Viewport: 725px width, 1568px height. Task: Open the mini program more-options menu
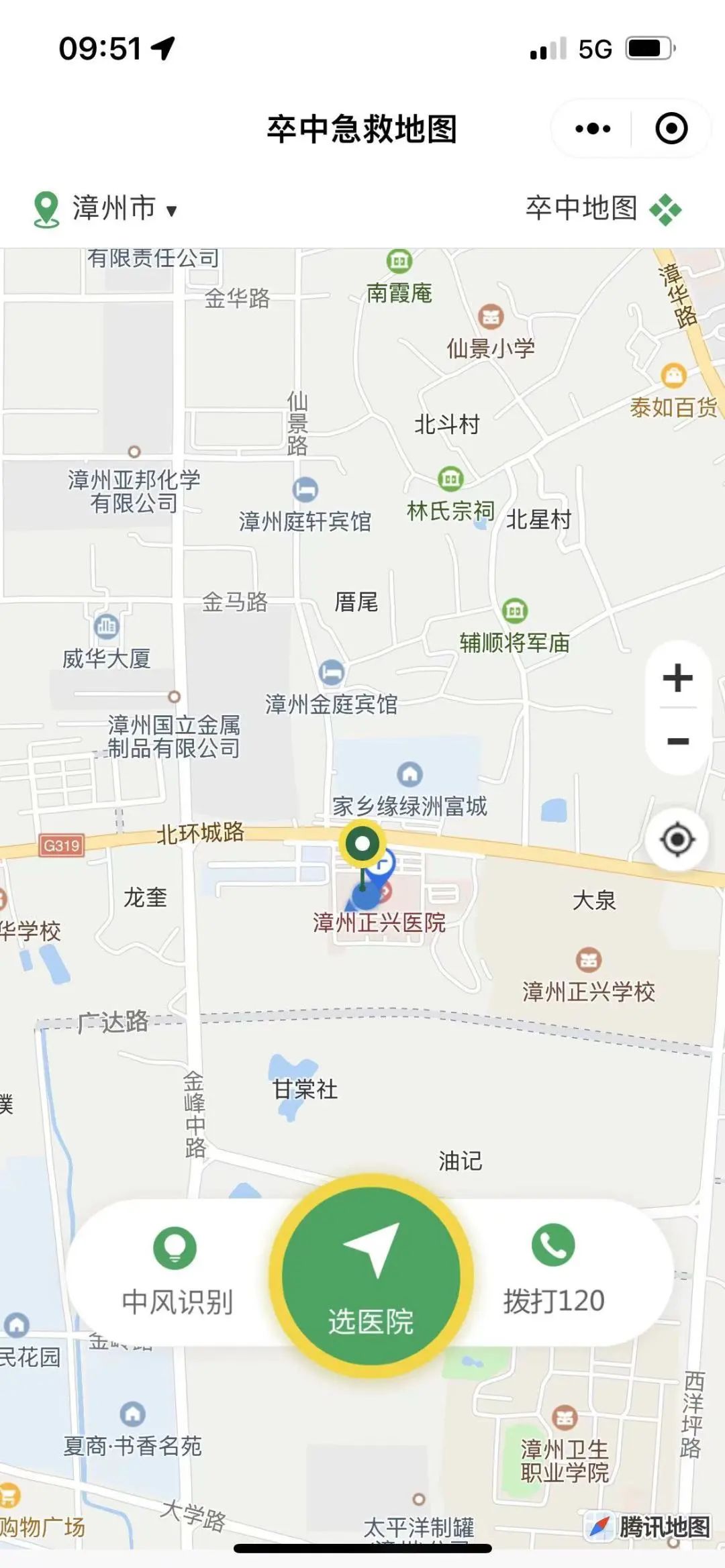(593, 128)
